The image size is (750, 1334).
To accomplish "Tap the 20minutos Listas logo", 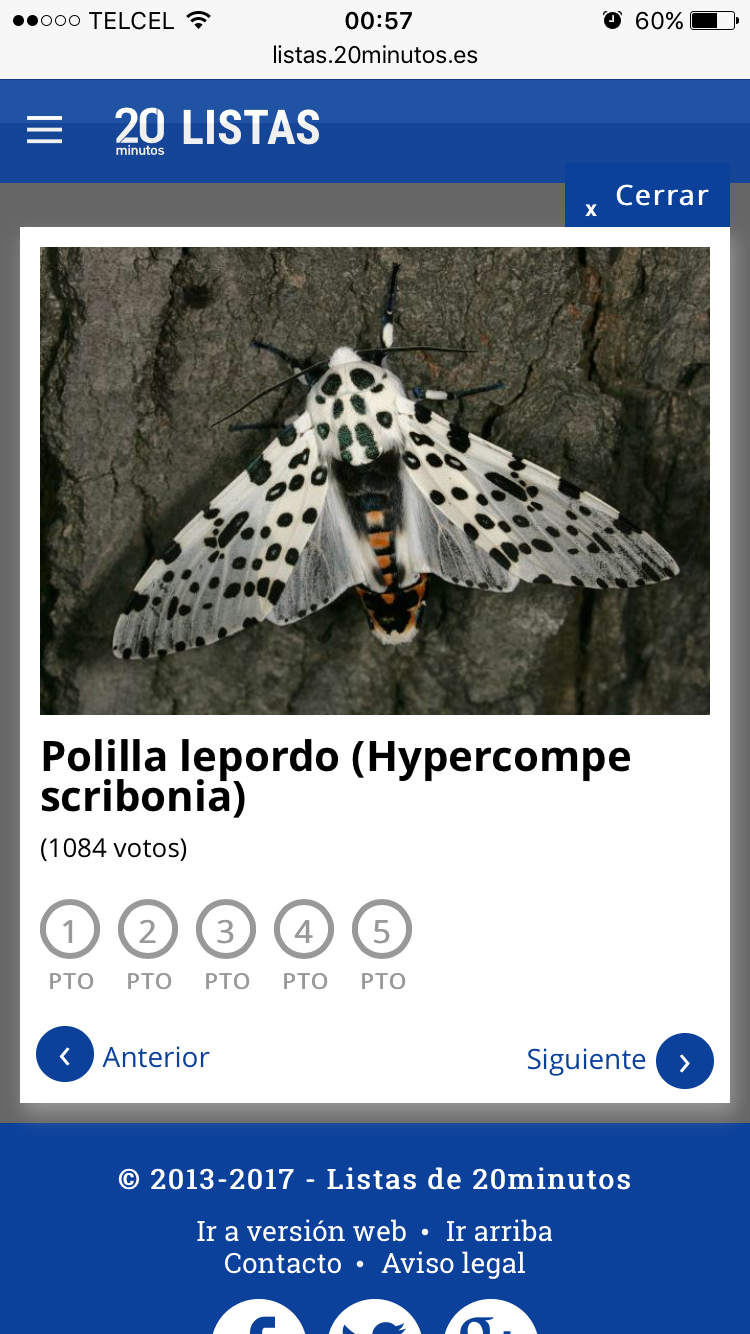I will (217, 130).
